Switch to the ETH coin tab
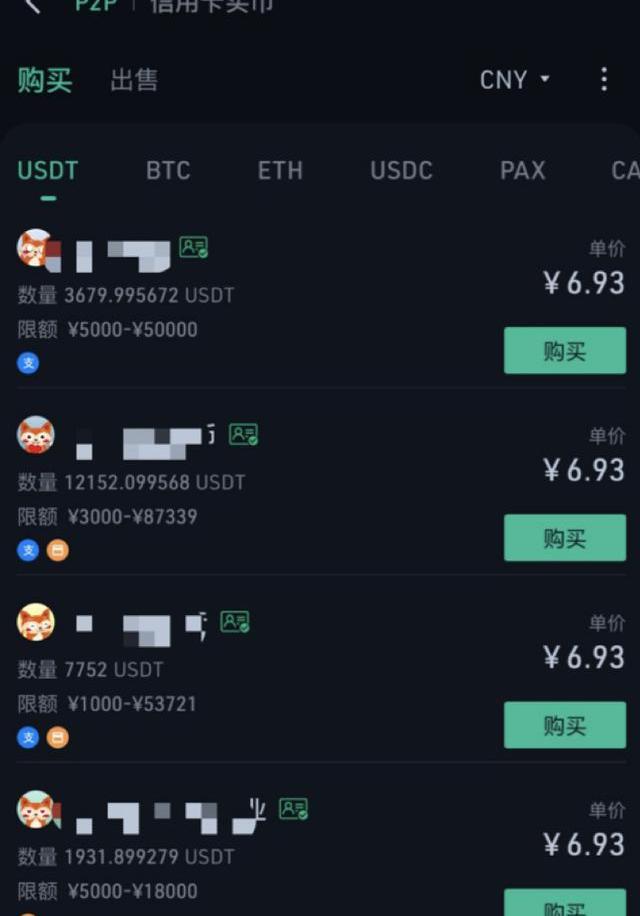Viewport: 640px width, 916px height. coord(280,171)
